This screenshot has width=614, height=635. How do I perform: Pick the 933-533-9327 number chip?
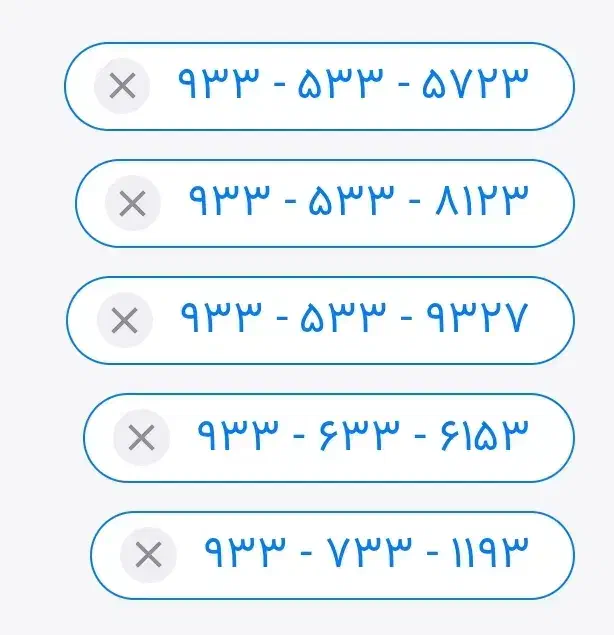pos(352,321)
